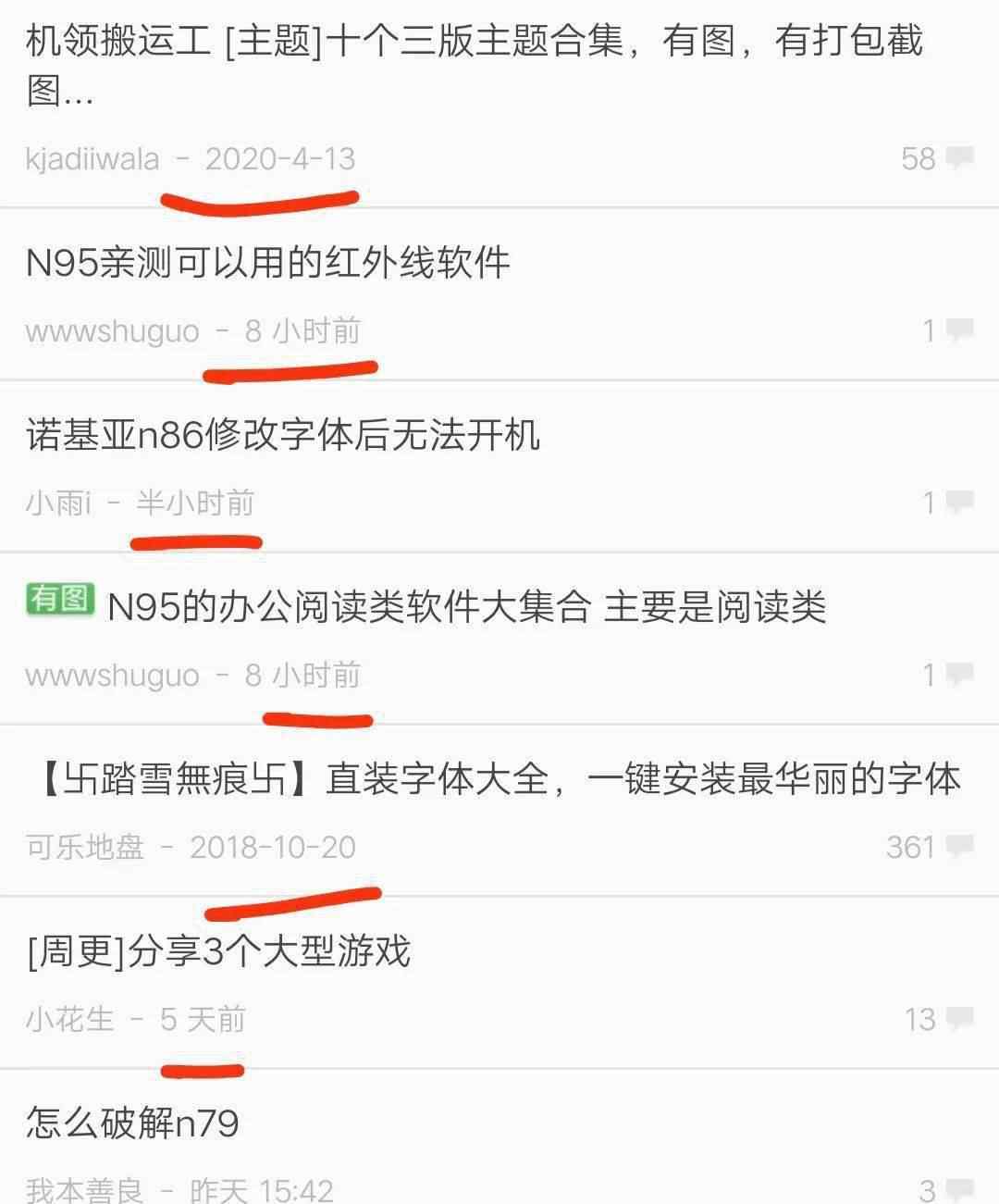Open the N95亲测可以用的红外线软件 thread
The image size is (999, 1204).
click(268, 263)
